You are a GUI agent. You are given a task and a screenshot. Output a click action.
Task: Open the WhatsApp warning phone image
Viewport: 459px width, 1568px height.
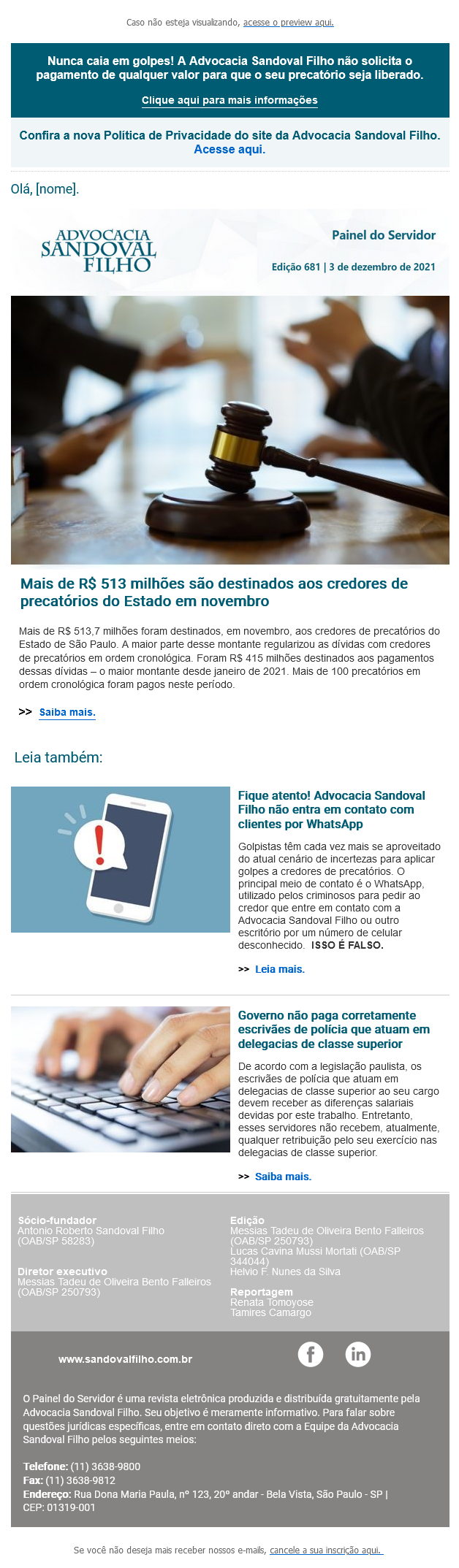point(121,859)
